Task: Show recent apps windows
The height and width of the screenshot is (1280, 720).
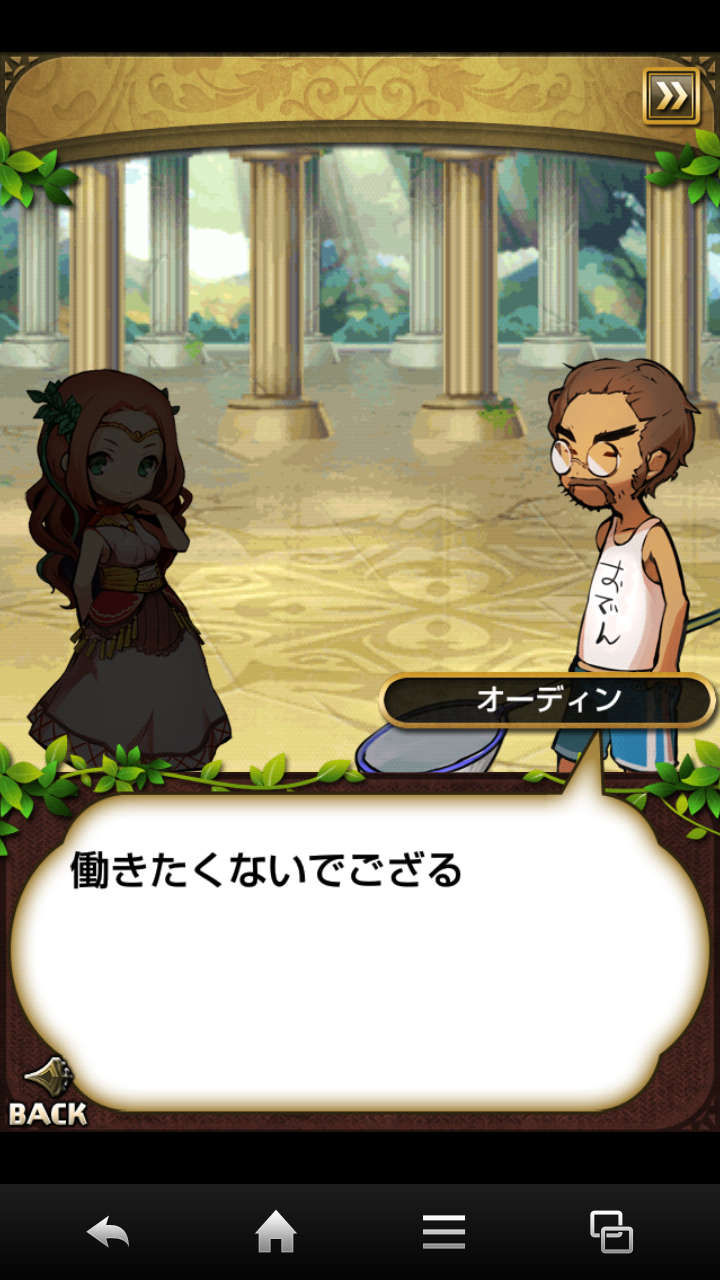Action: pos(611,1232)
